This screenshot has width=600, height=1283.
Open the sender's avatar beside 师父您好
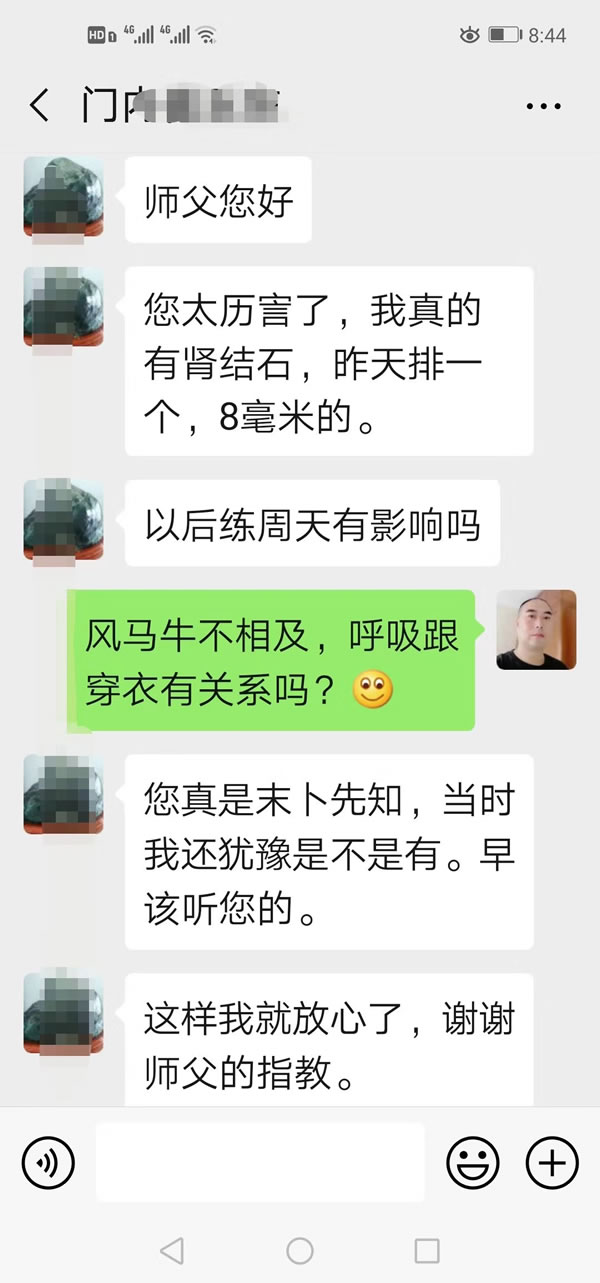coord(64,197)
